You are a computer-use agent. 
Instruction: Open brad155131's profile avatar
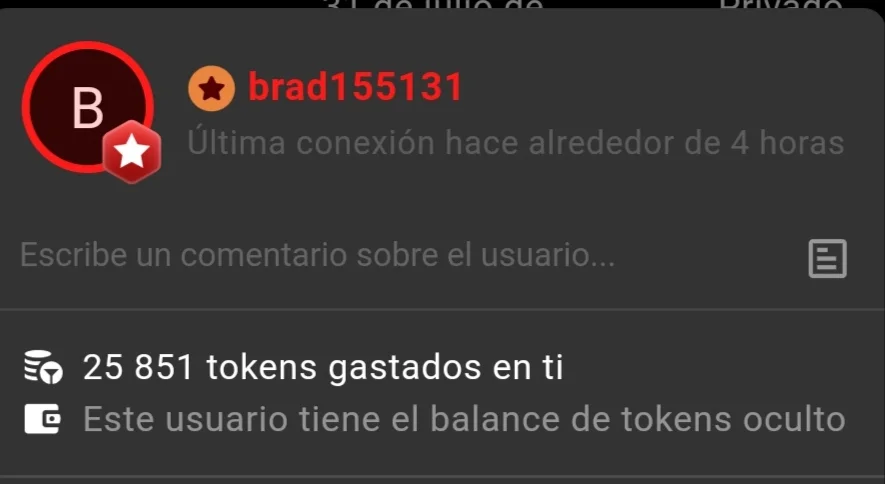[87, 108]
